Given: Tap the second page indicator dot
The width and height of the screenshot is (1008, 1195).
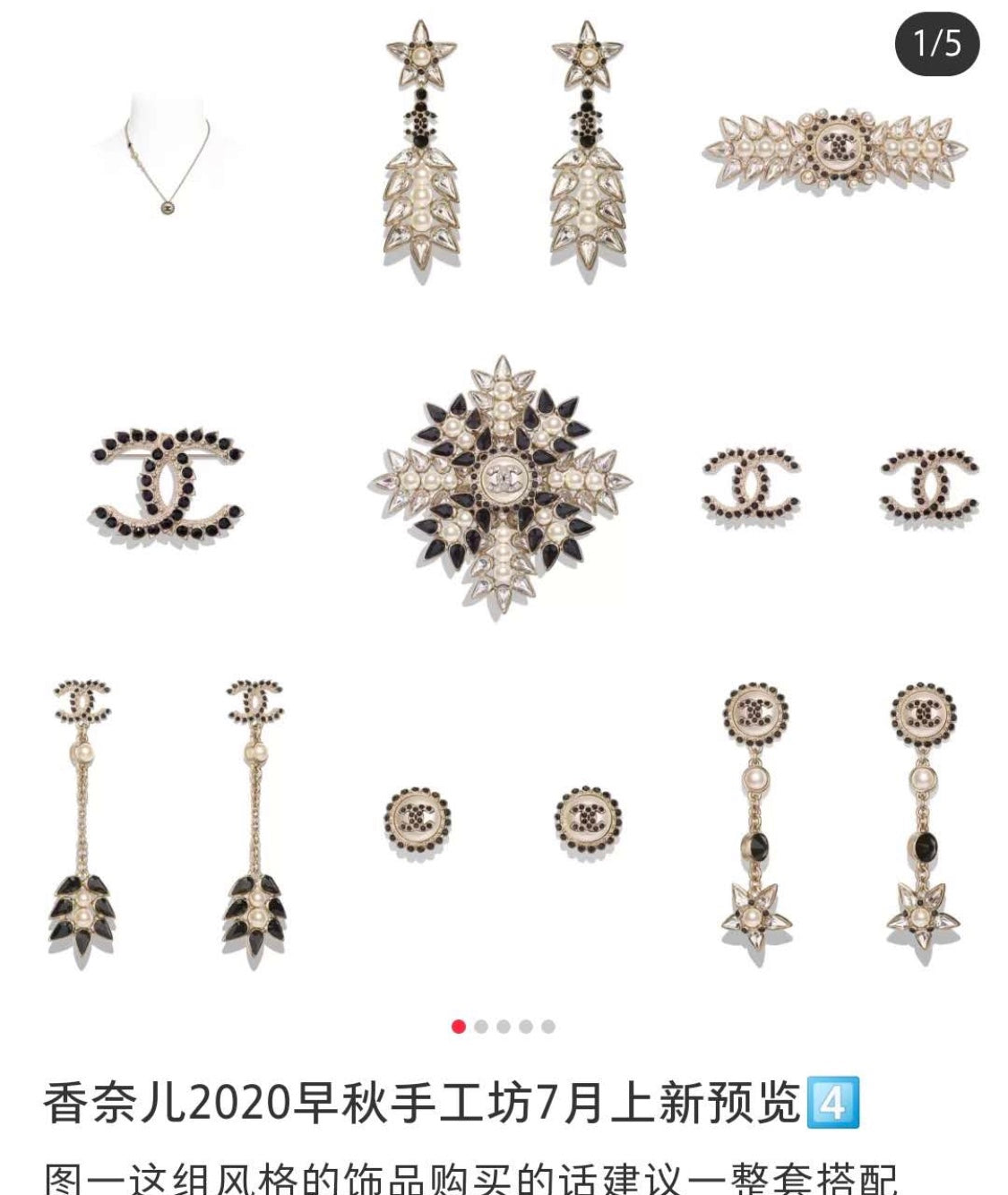Looking at the screenshot, I should [481, 1027].
